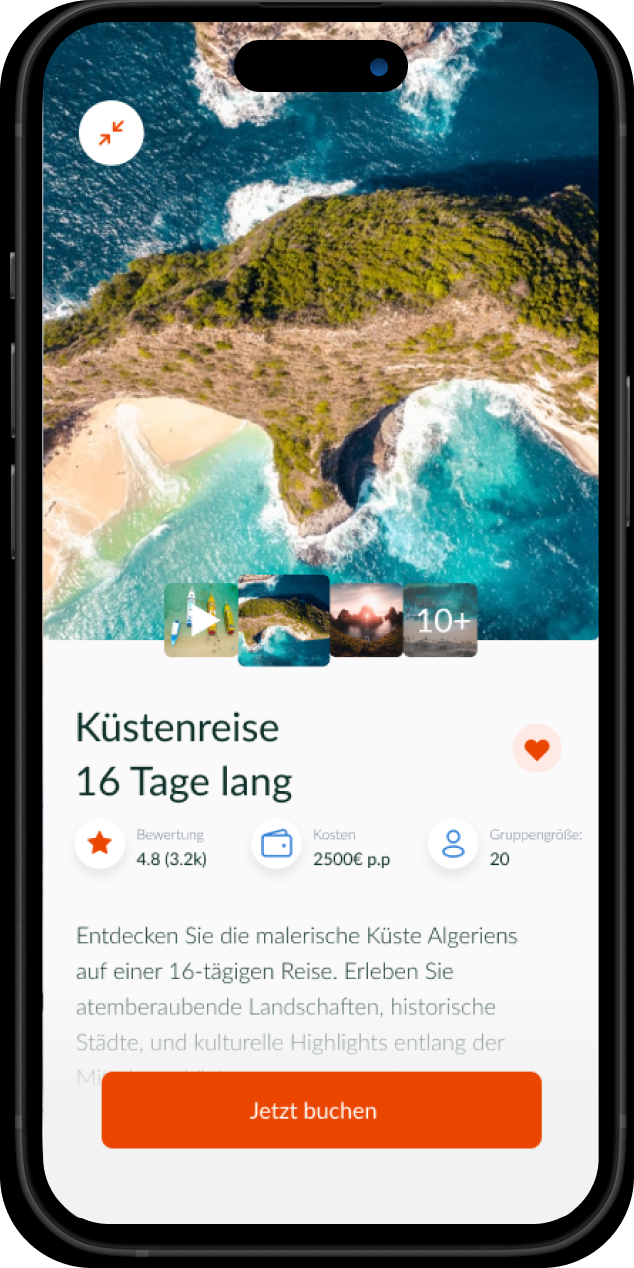This screenshot has height=1268, width=634.
Task: Open the sunset rocks thumbnail
Action: (x=366, y=620)
